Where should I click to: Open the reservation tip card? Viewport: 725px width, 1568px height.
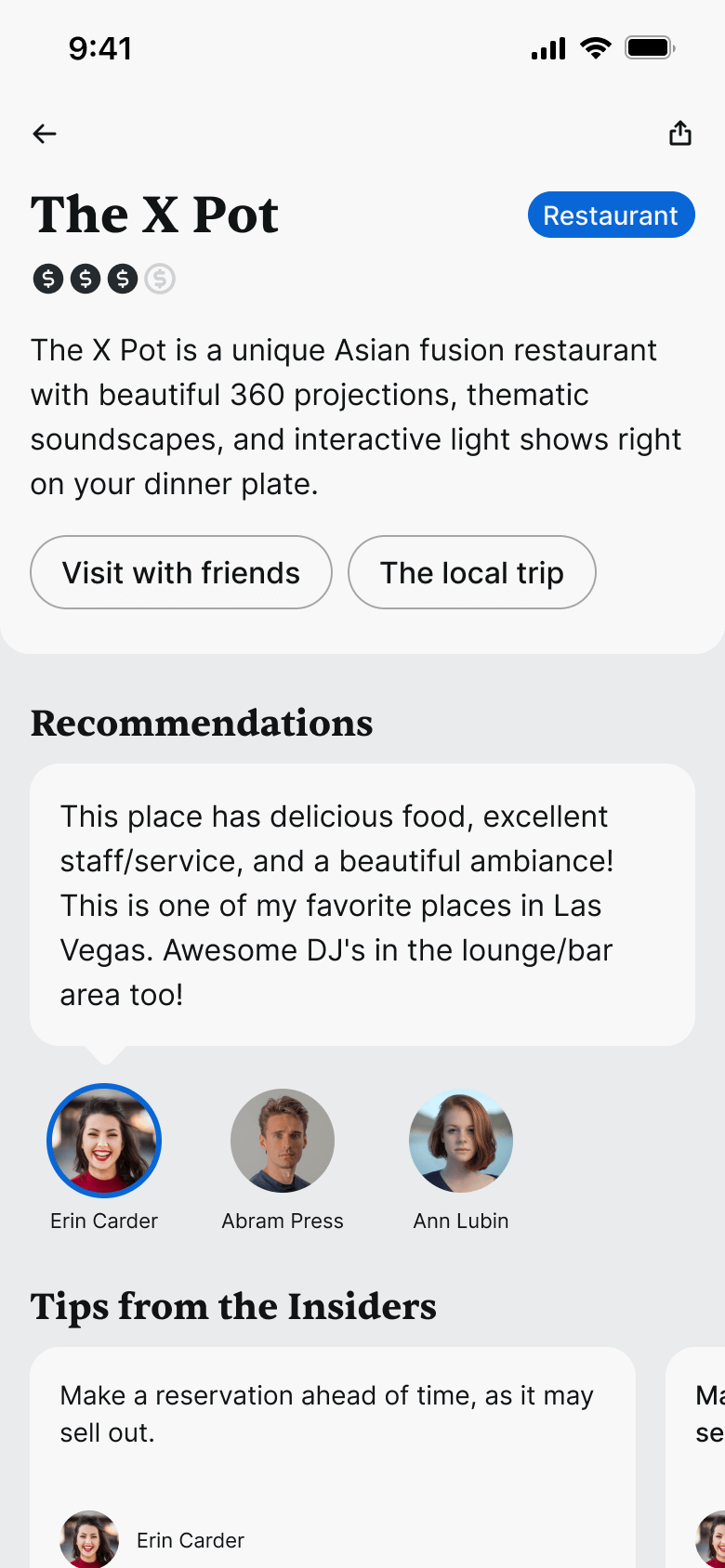[x=332, y=1449]
